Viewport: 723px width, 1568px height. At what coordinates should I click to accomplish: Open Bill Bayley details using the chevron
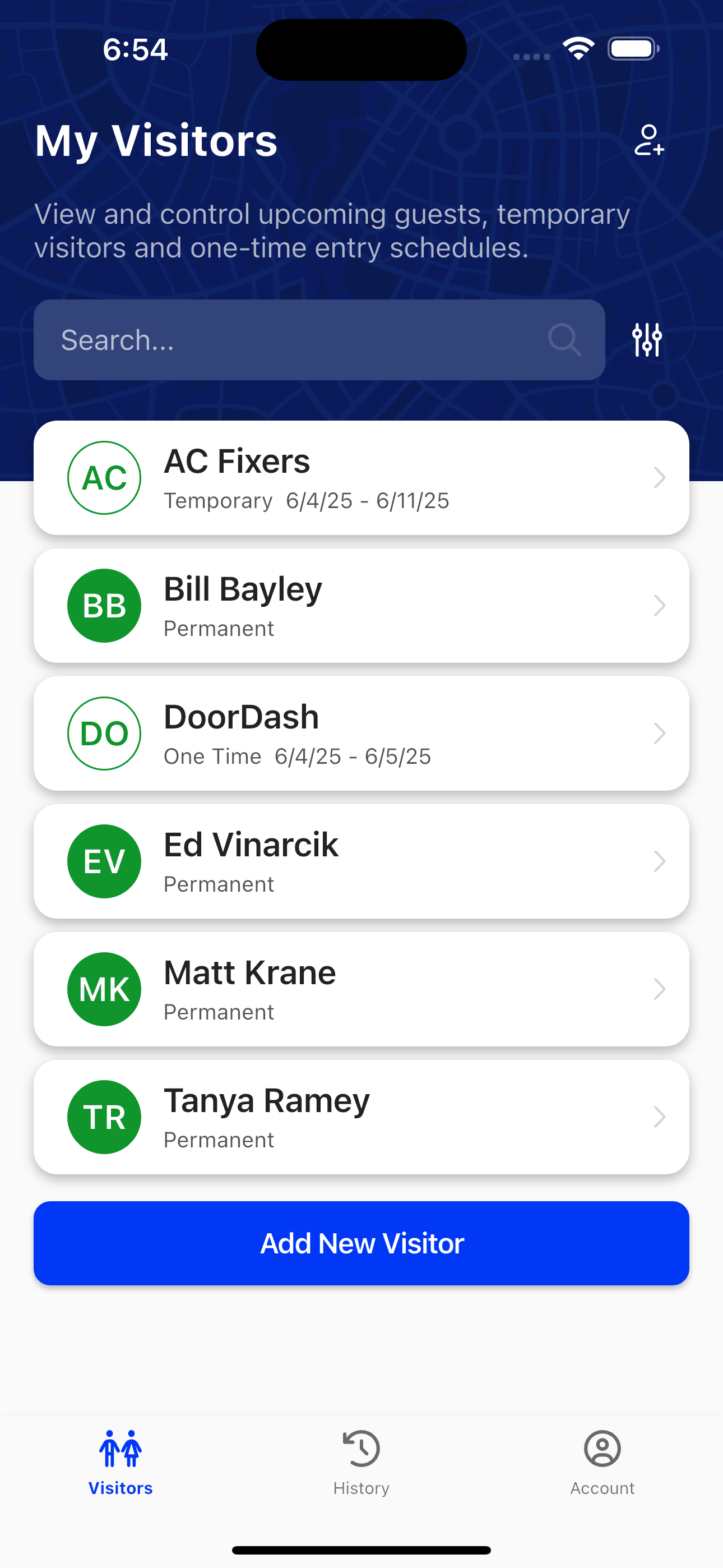click(x=660, y=605)
